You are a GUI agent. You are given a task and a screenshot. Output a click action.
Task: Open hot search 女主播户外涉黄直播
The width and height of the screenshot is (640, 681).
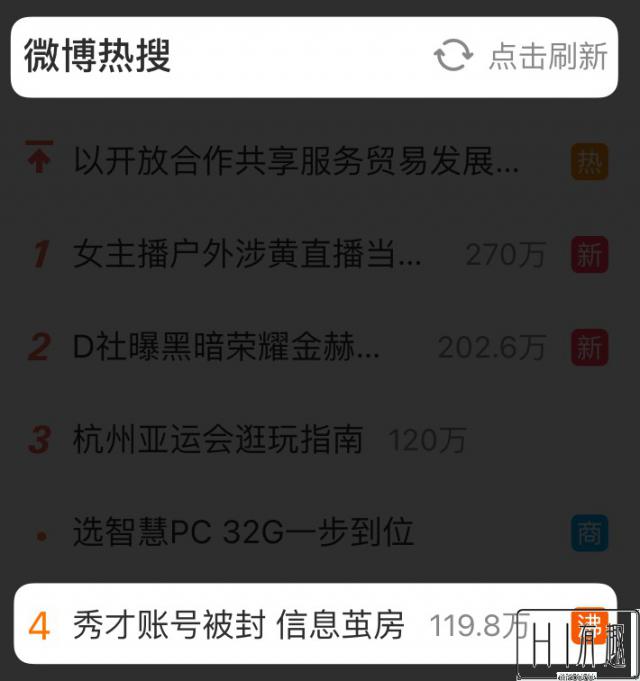pyautogui.click(x=248, y=254)
